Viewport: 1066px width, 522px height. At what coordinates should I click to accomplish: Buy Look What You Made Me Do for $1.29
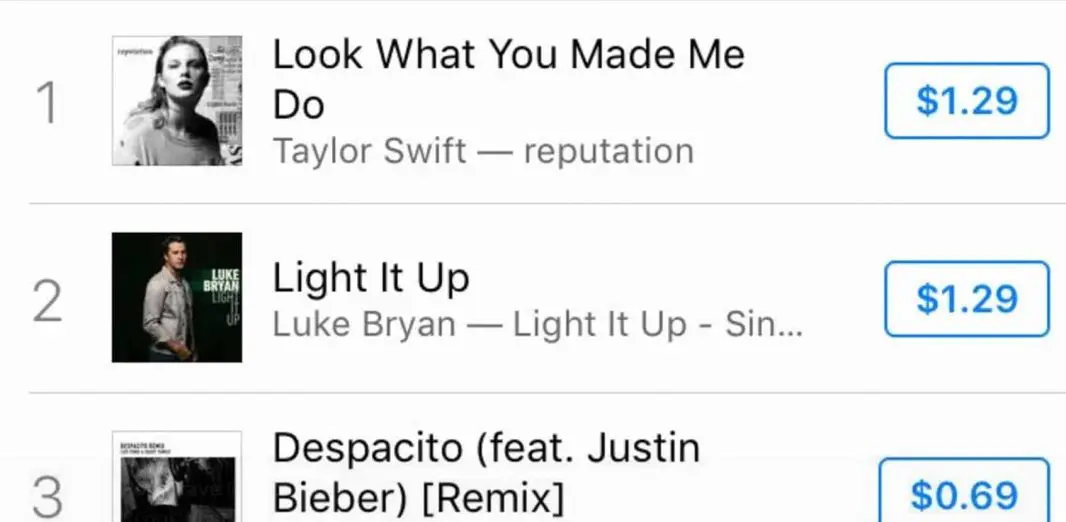[966, 101]
